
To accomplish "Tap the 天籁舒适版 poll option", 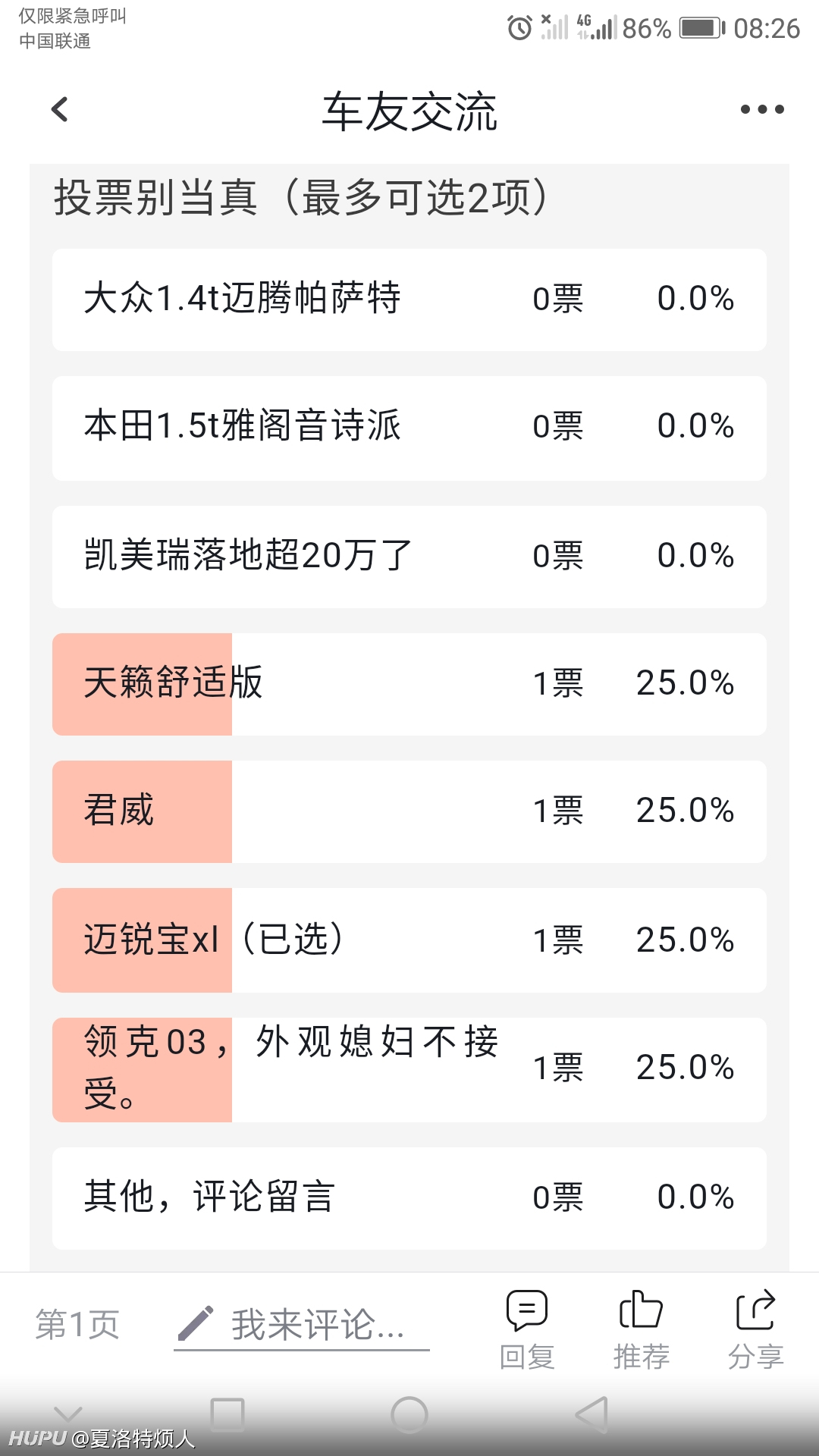I will click(x=409, y=684).
